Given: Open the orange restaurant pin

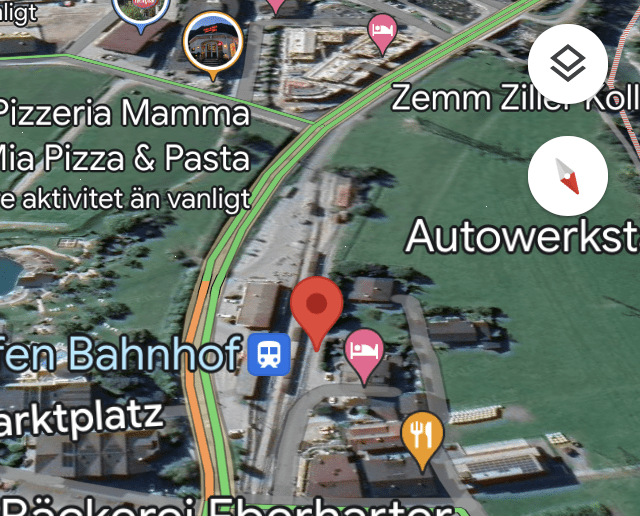Looking at the screenshot, I should pyautogui.click(x=423, y=436).
